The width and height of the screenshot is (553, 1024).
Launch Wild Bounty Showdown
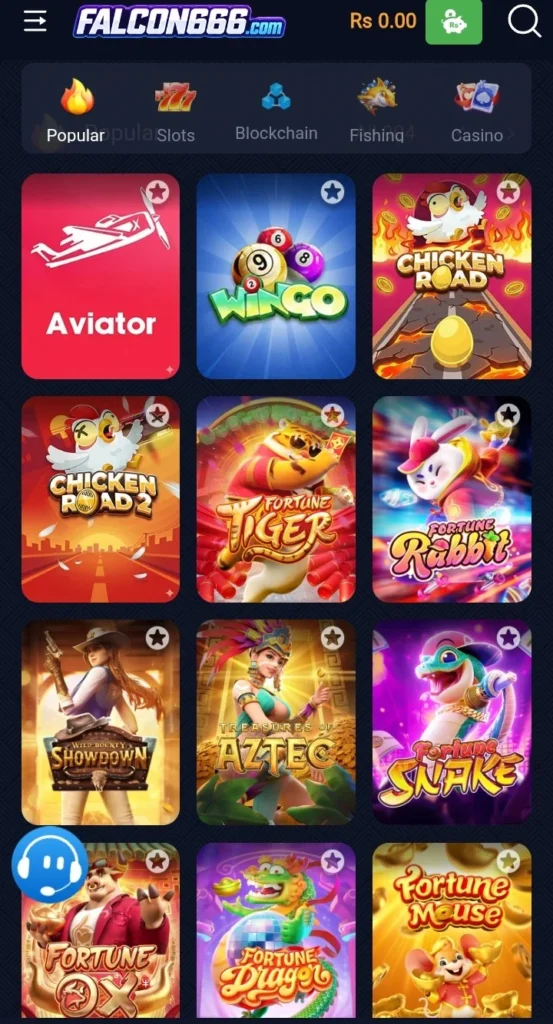(101, 722)
